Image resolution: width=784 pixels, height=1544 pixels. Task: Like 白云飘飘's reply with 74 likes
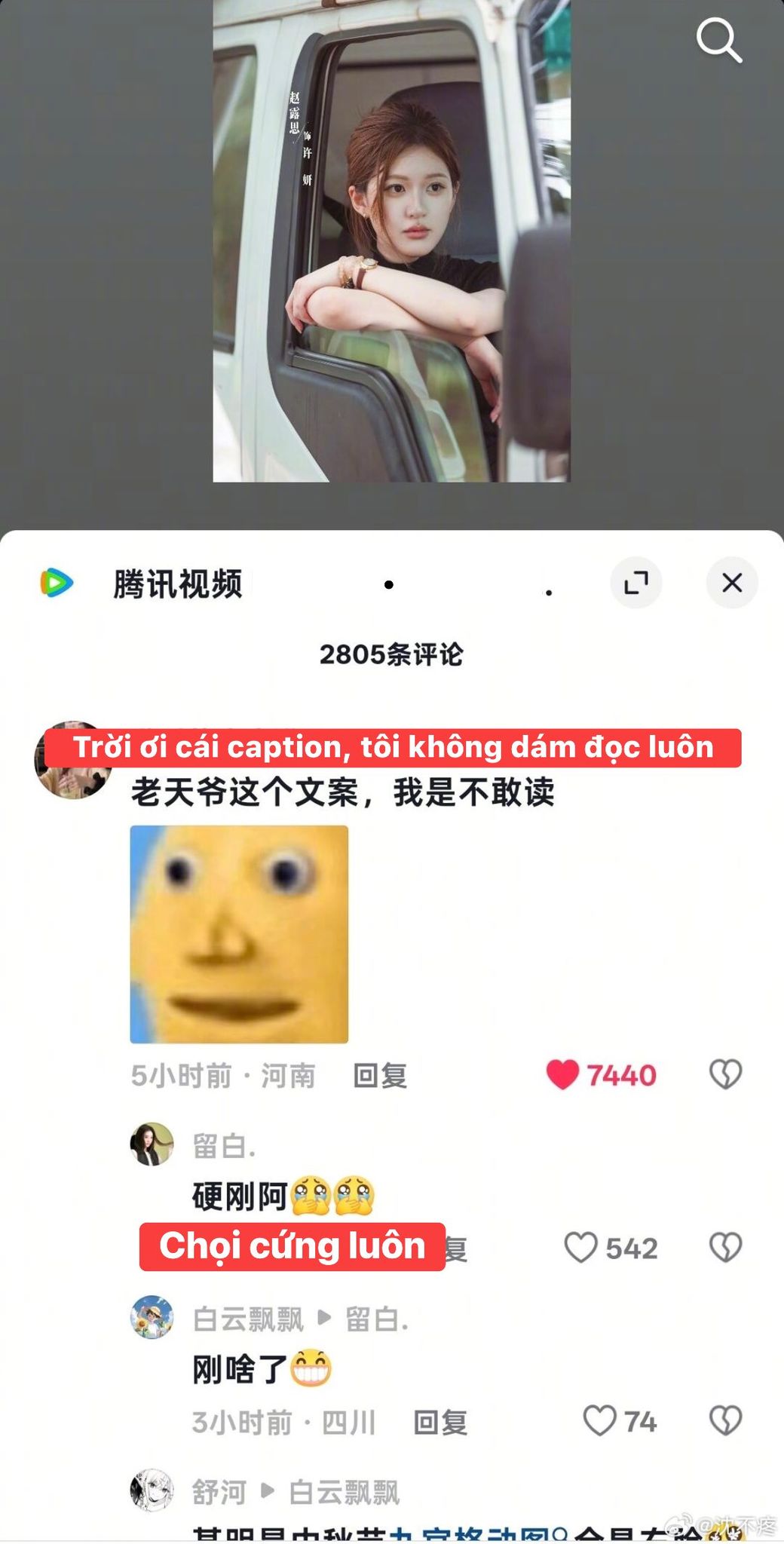click(600, 1421)
